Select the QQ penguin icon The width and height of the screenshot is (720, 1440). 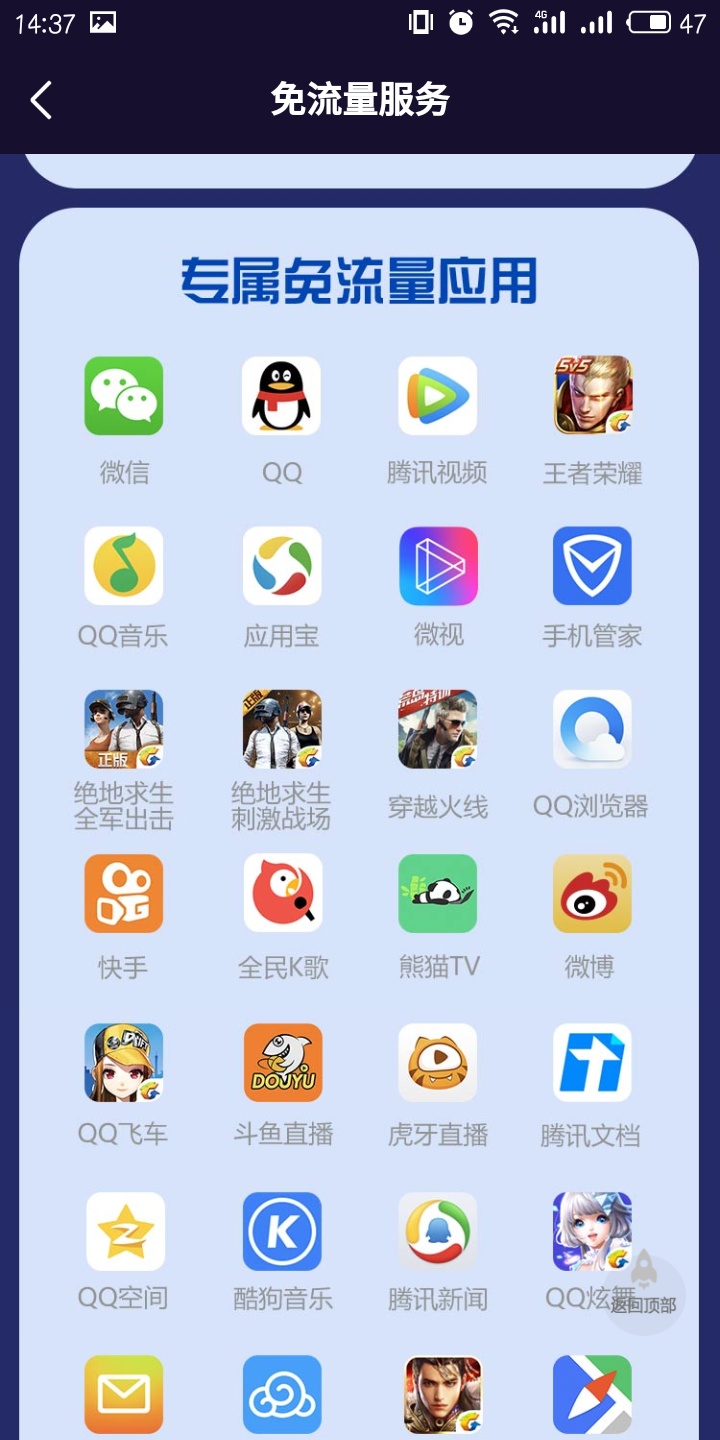click(281, 395)
